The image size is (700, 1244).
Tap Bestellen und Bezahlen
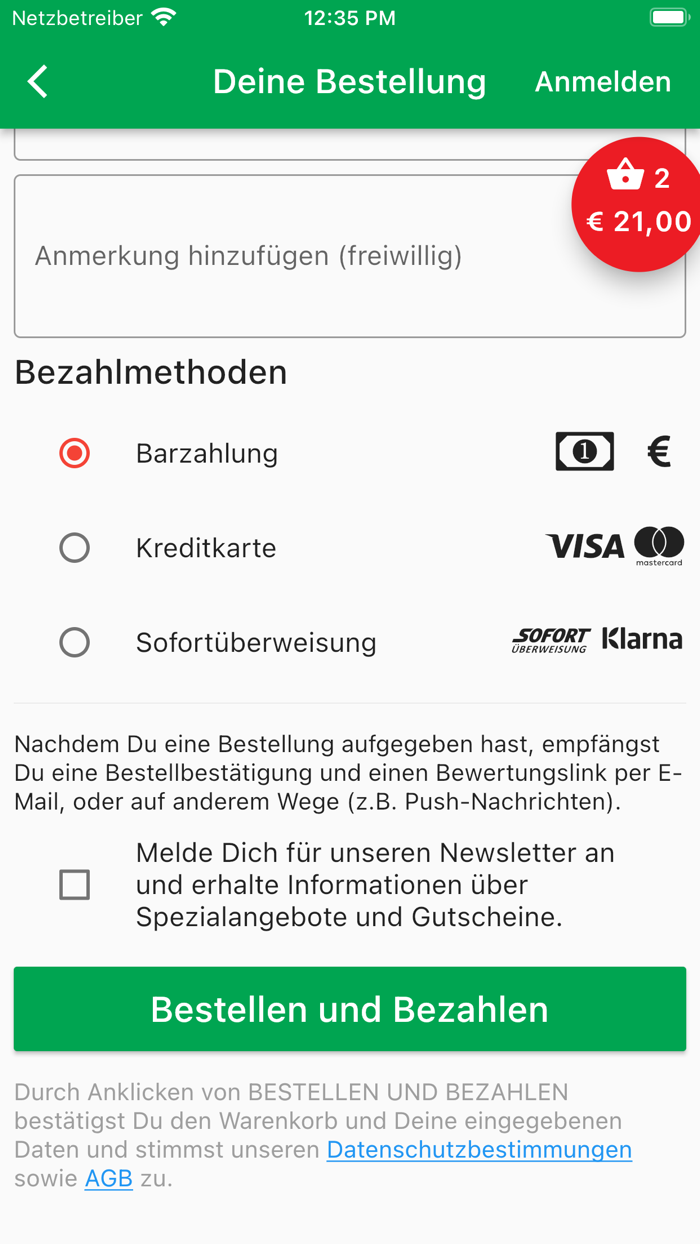point(350,1009)
